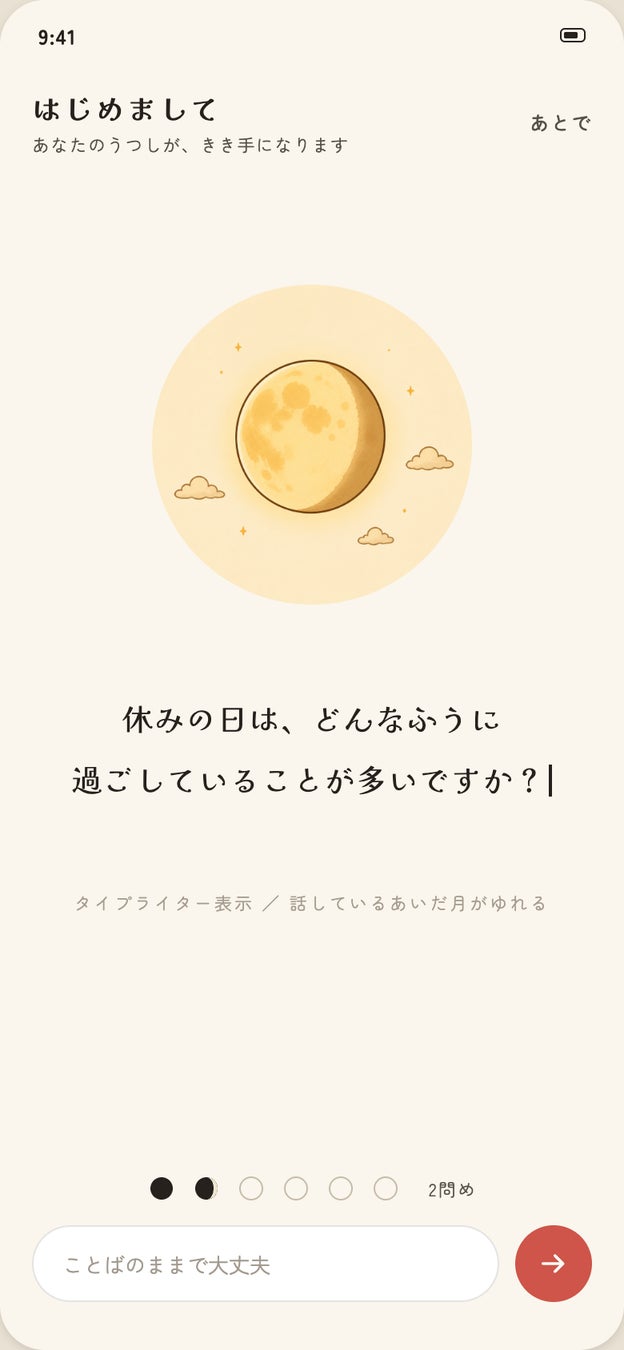Tap the あとで skip button
The height and width of the screenshot is (1350, 624).
pos(560,123)
